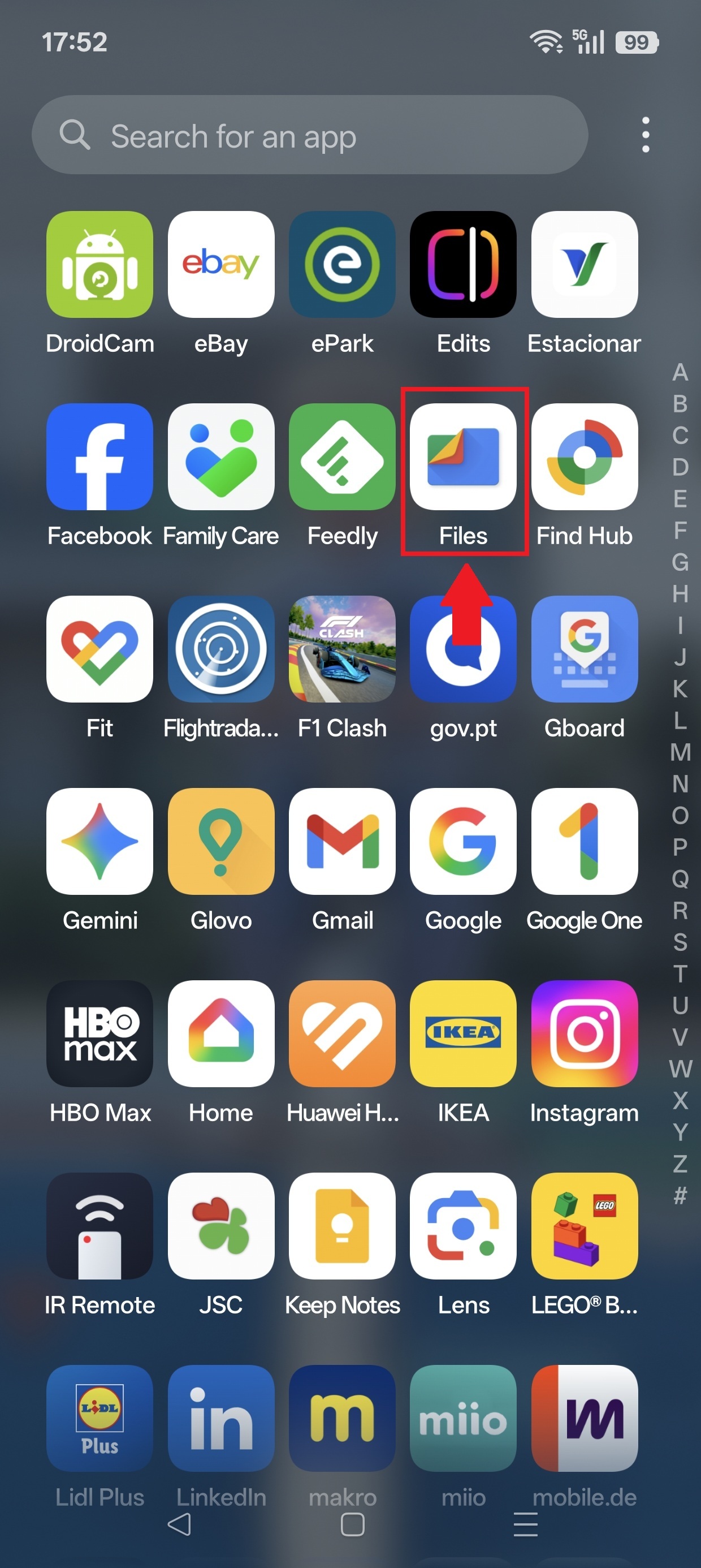Launch Gemini
The width and height of the screenshot is (701, 1568).
click(x=100, y=842)
